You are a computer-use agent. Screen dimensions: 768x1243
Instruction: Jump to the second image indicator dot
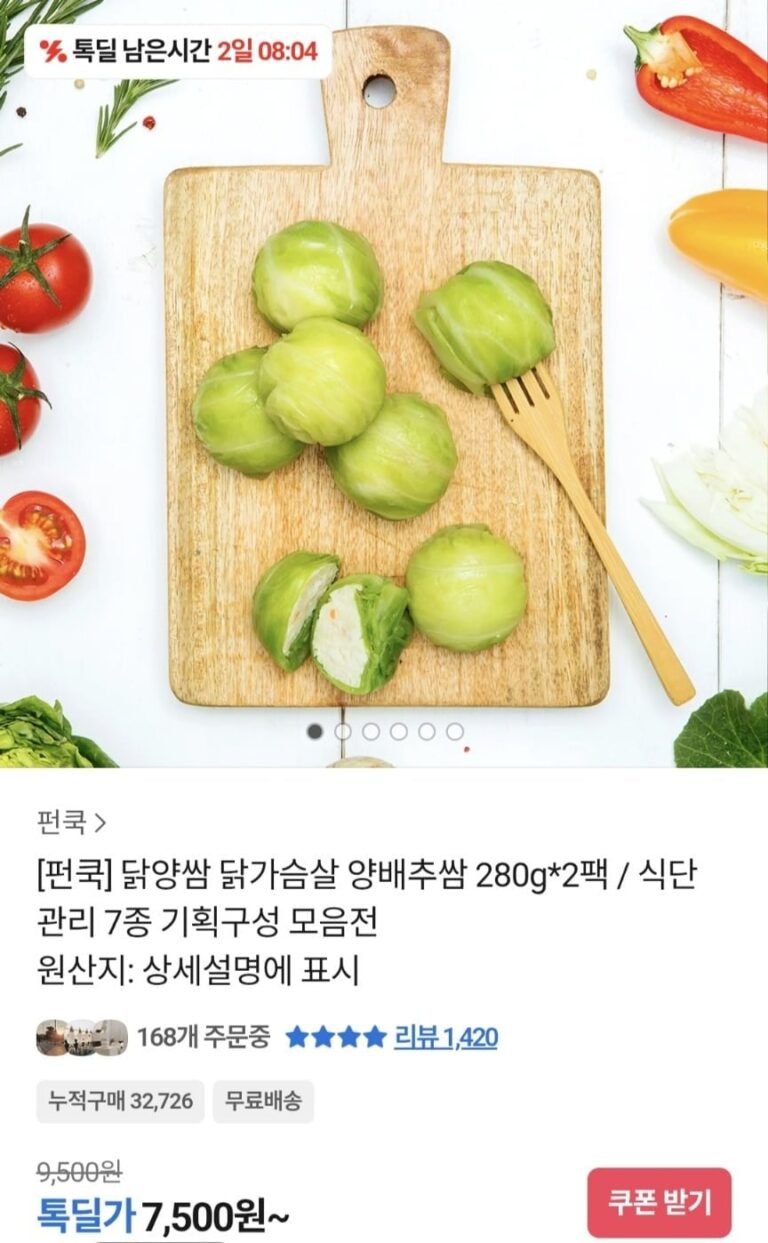click(343, 731)
